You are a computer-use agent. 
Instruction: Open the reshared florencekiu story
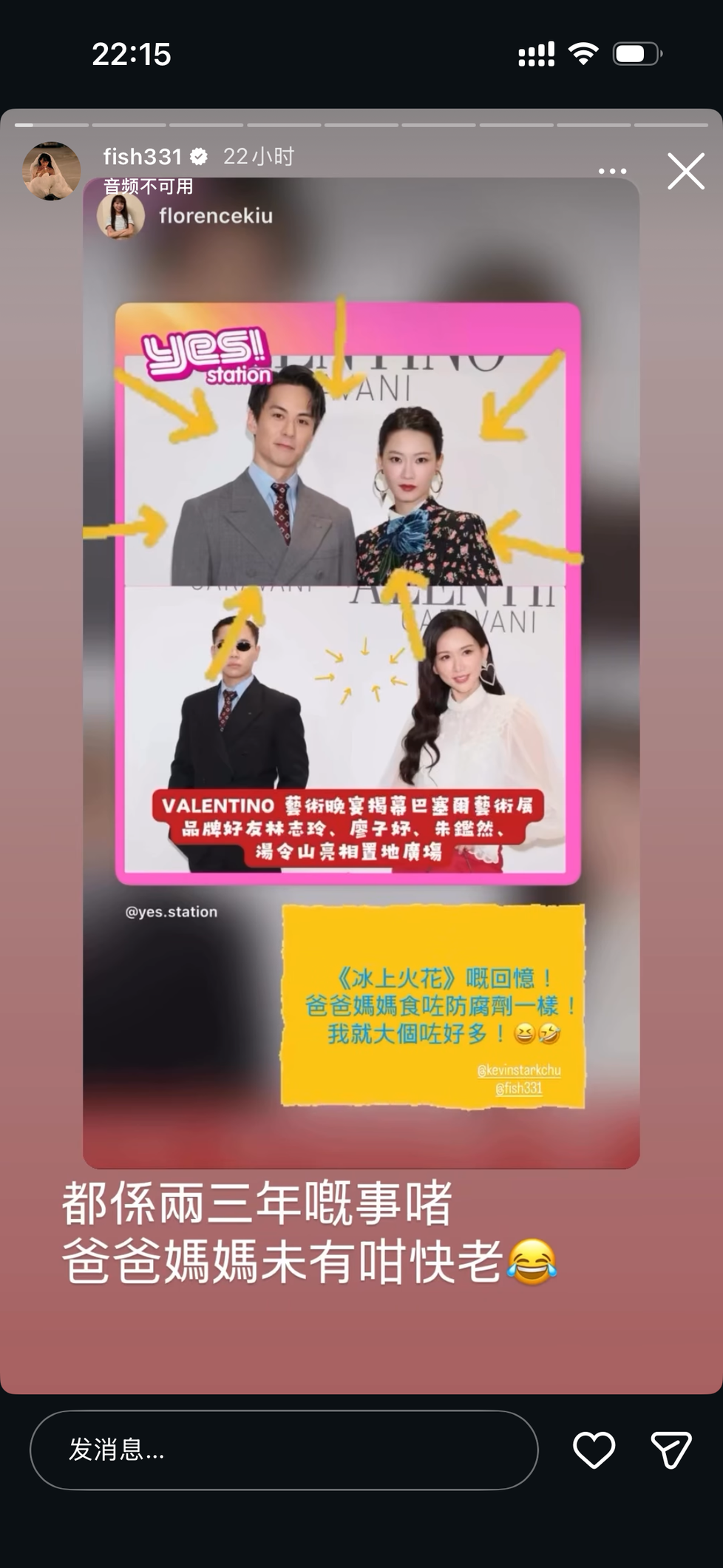(x=215, y=216)
